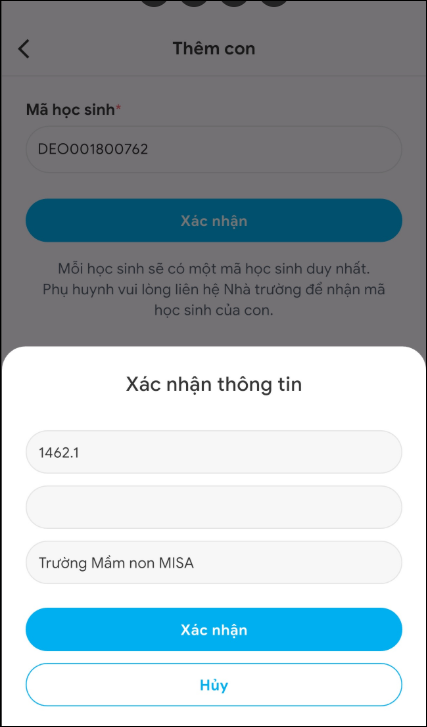This screenshot has width=427, height=727.
Task: Go back using the arrow icon
Action: tap(24, 48)
